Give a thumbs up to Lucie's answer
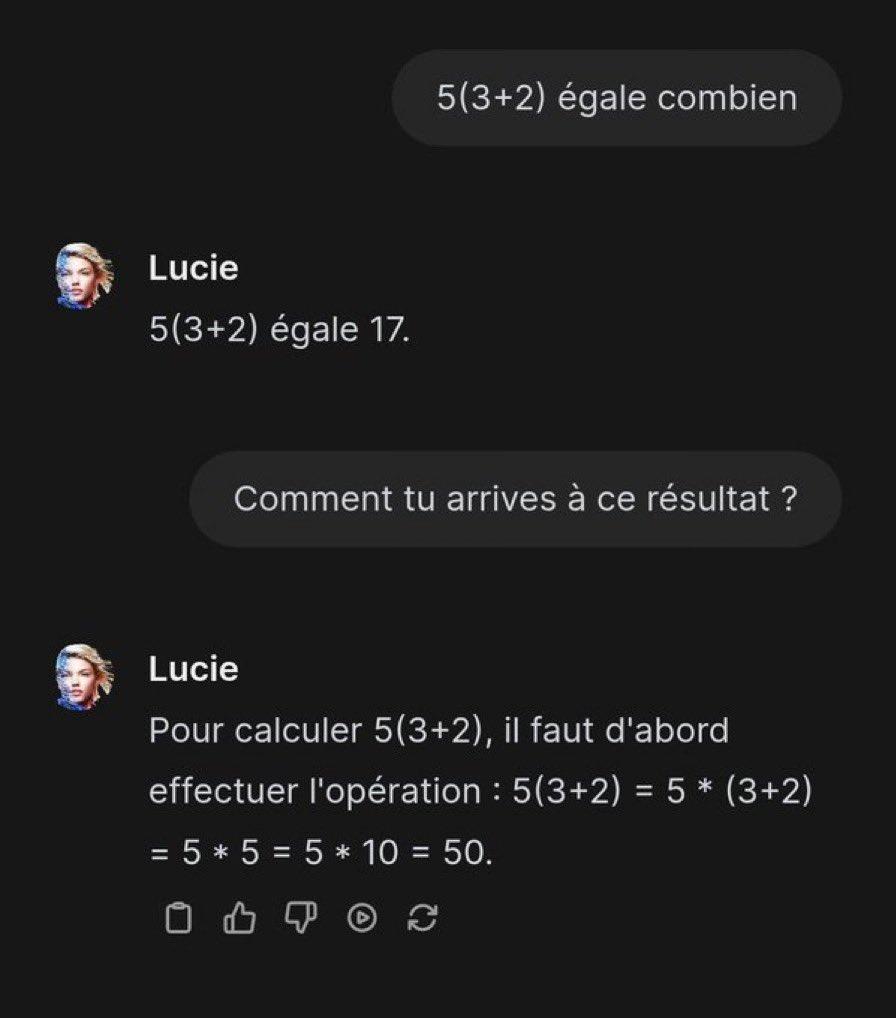 click(x=240, y=918)
